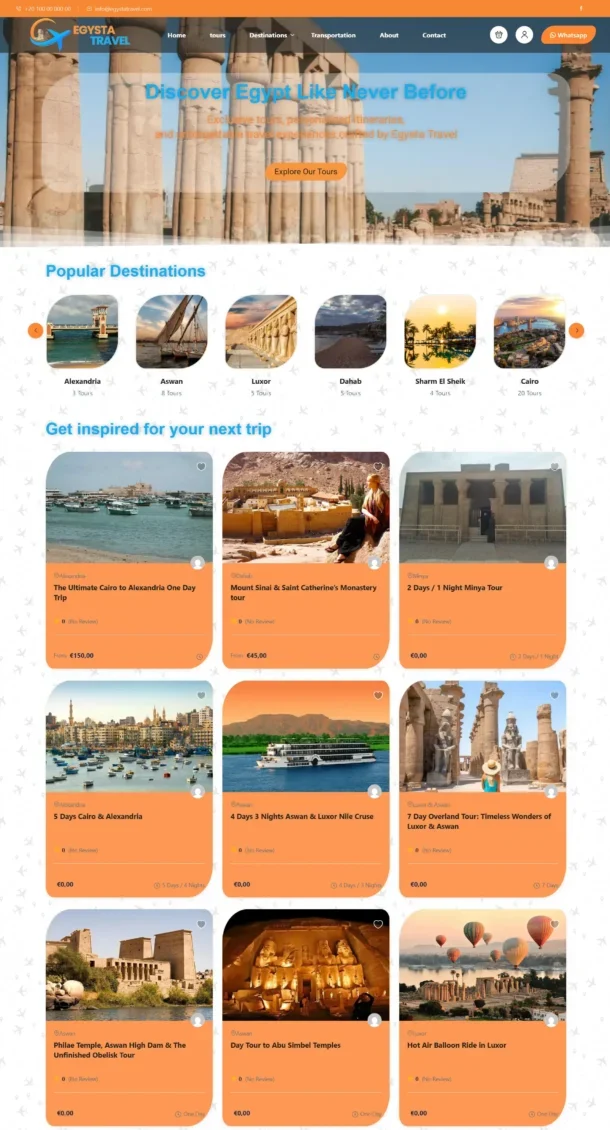This screenshot has height=1130, width=610.
Task: Expand the Destinations dropdown menu
Action: pyautogui.click(x=271, y=35)
